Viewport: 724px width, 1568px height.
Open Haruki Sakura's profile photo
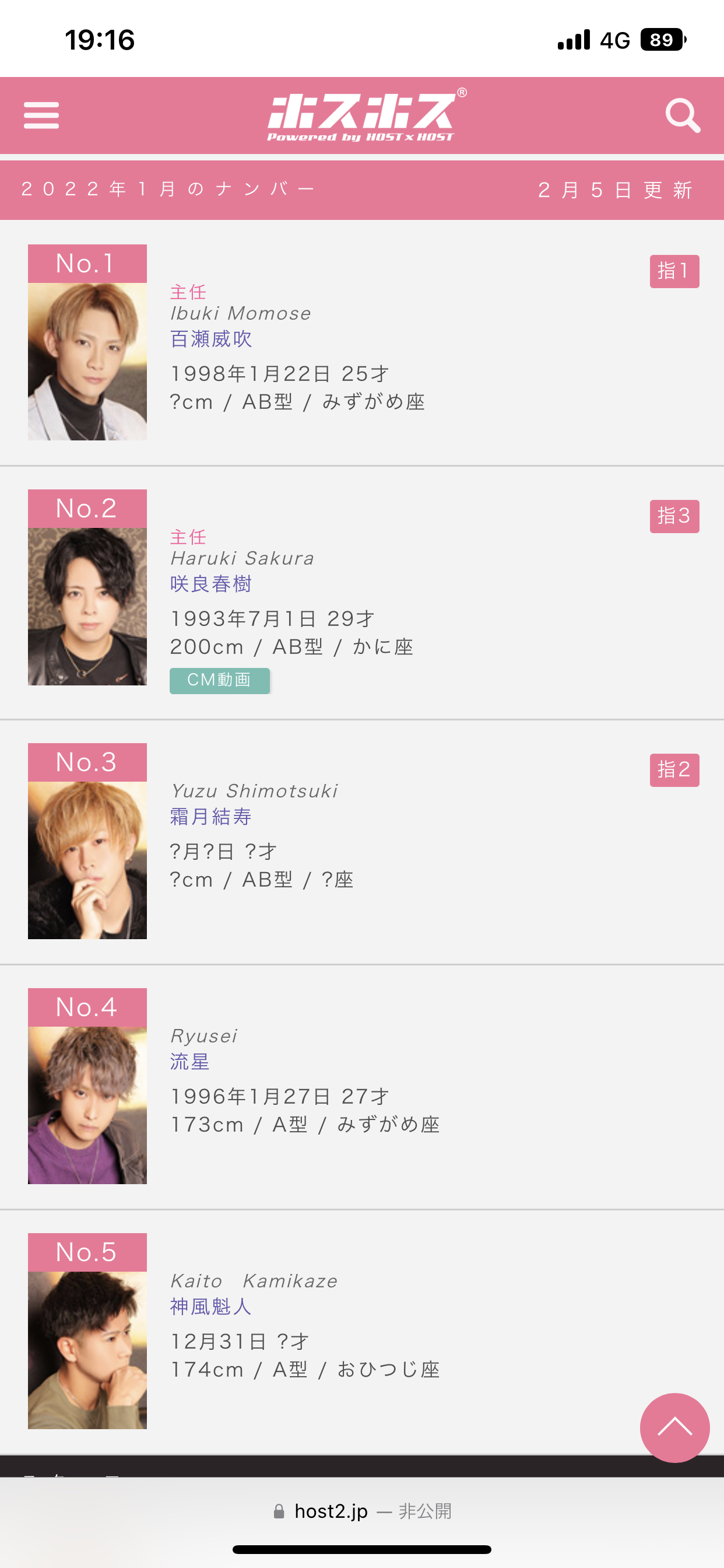(x=87, y=607)
